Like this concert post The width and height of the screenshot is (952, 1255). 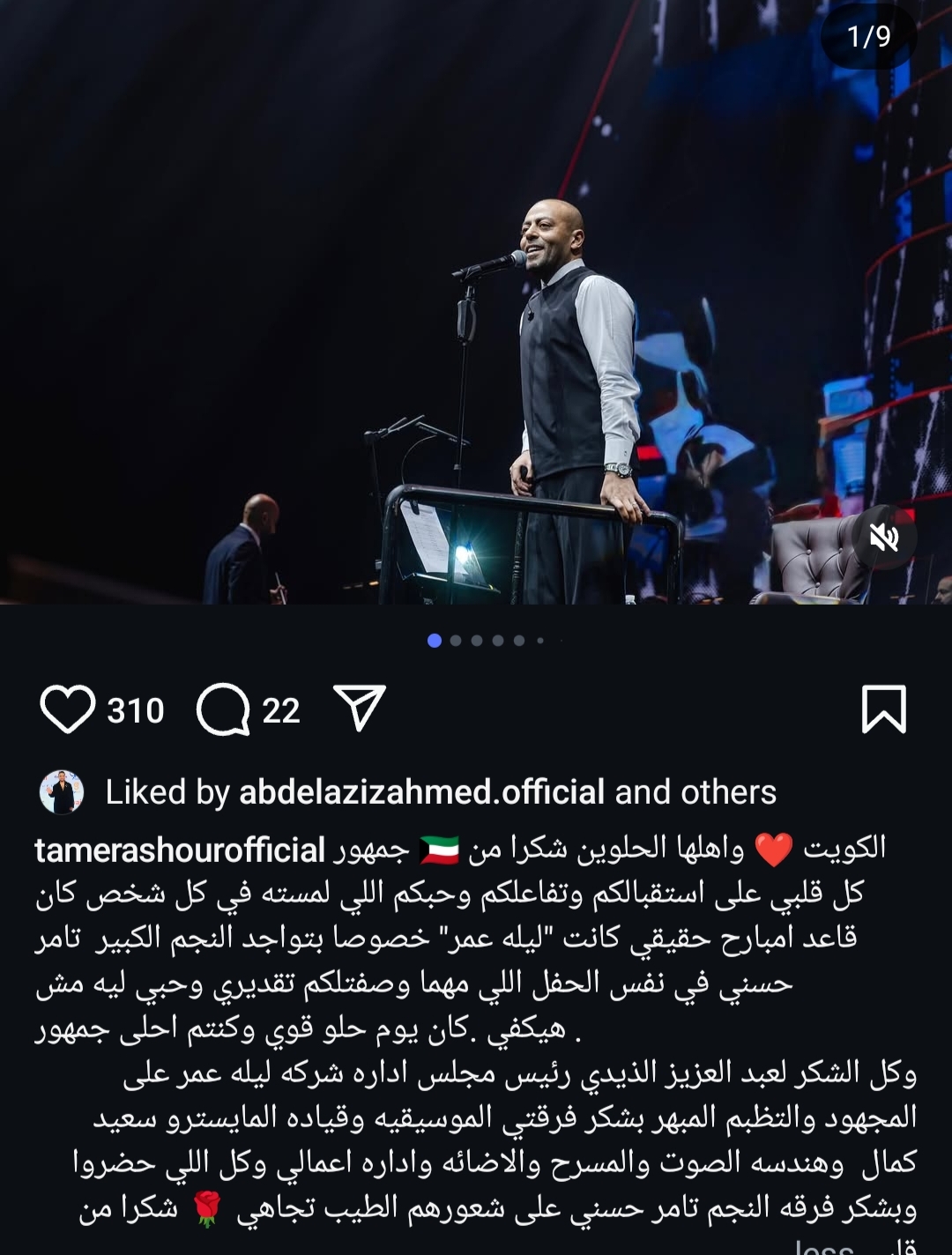(x=67, y=709)
